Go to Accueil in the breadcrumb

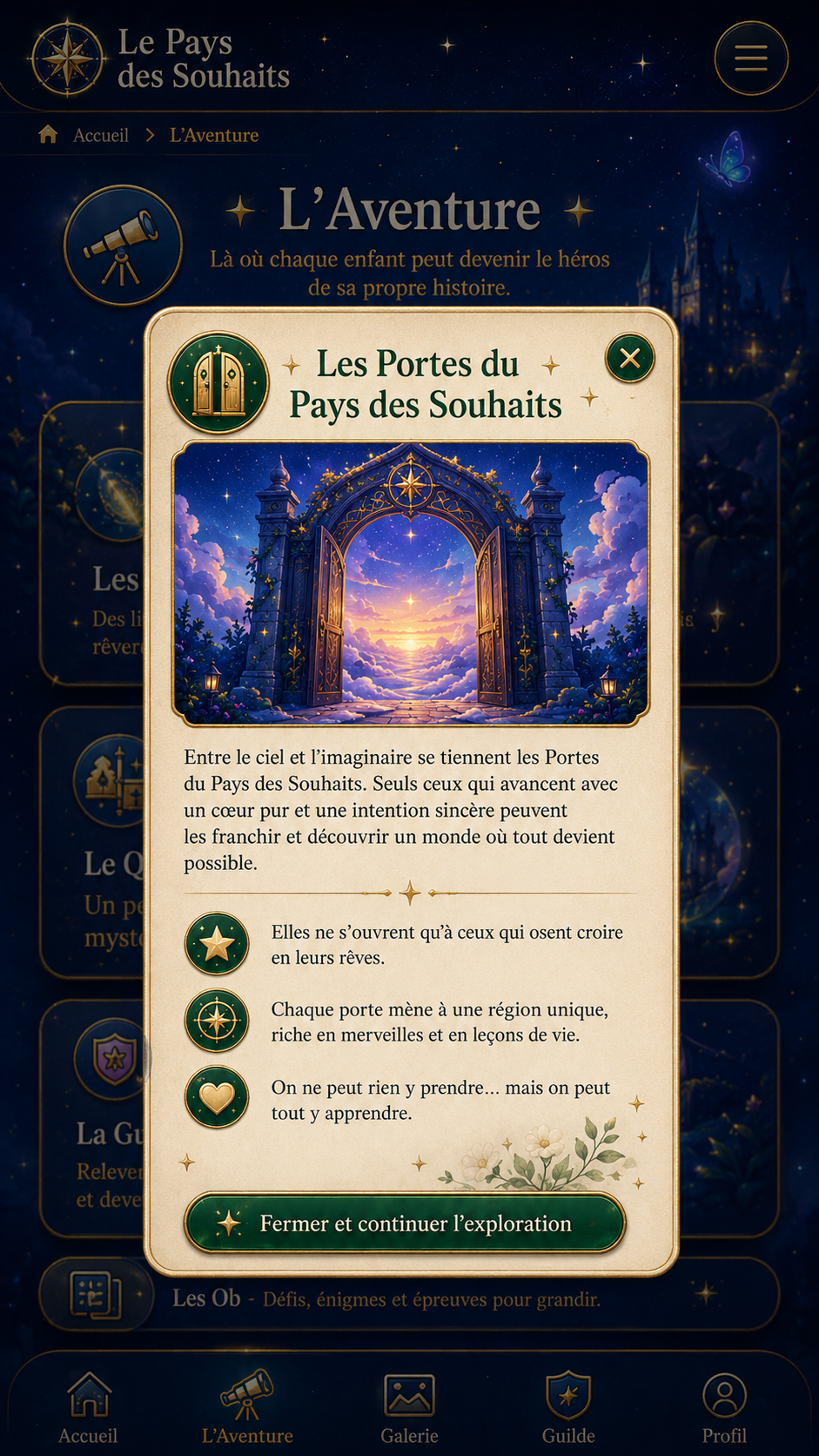click(100, 135)
